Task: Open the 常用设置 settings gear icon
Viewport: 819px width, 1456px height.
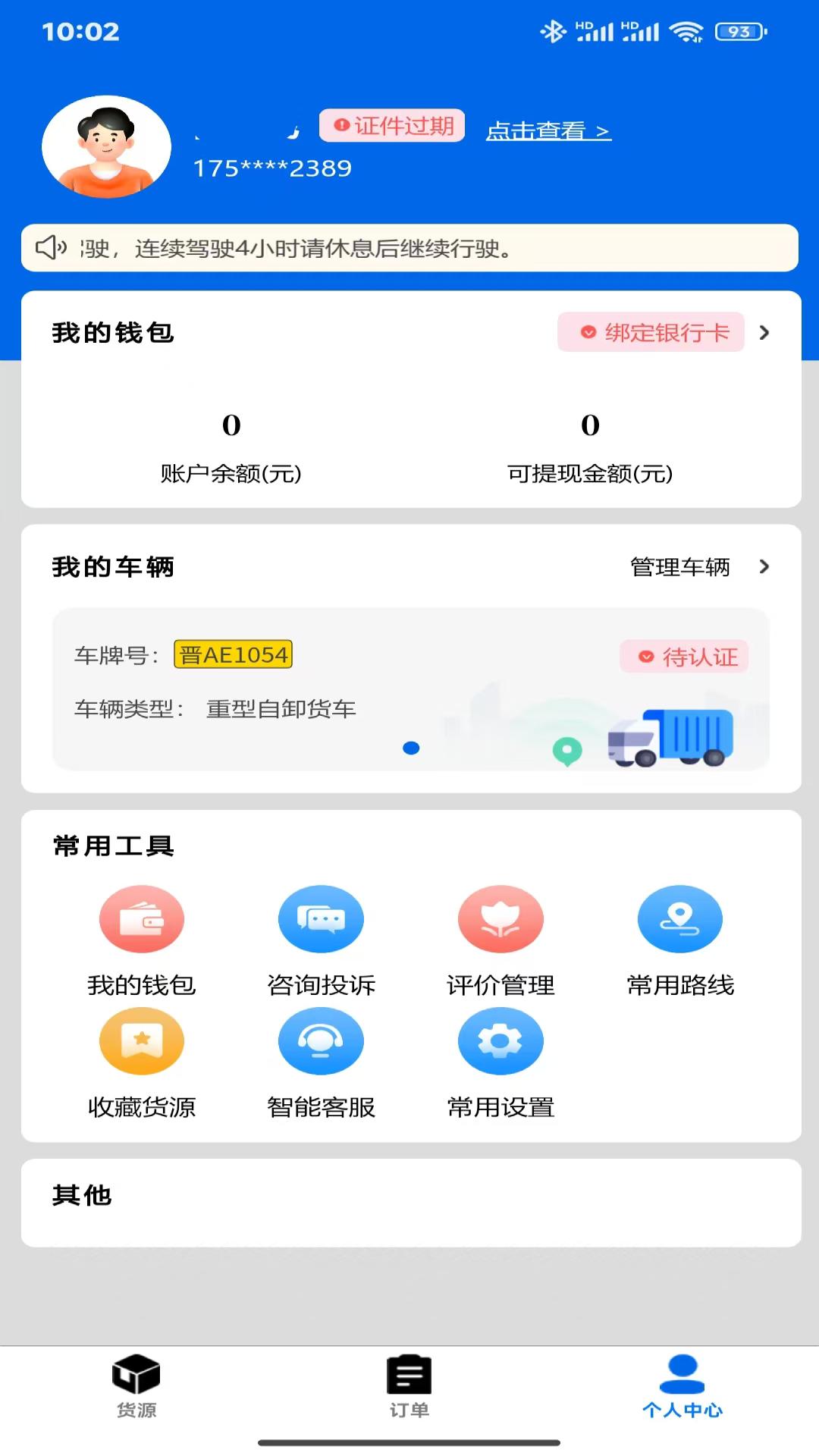Action: tap(500, 1040)
